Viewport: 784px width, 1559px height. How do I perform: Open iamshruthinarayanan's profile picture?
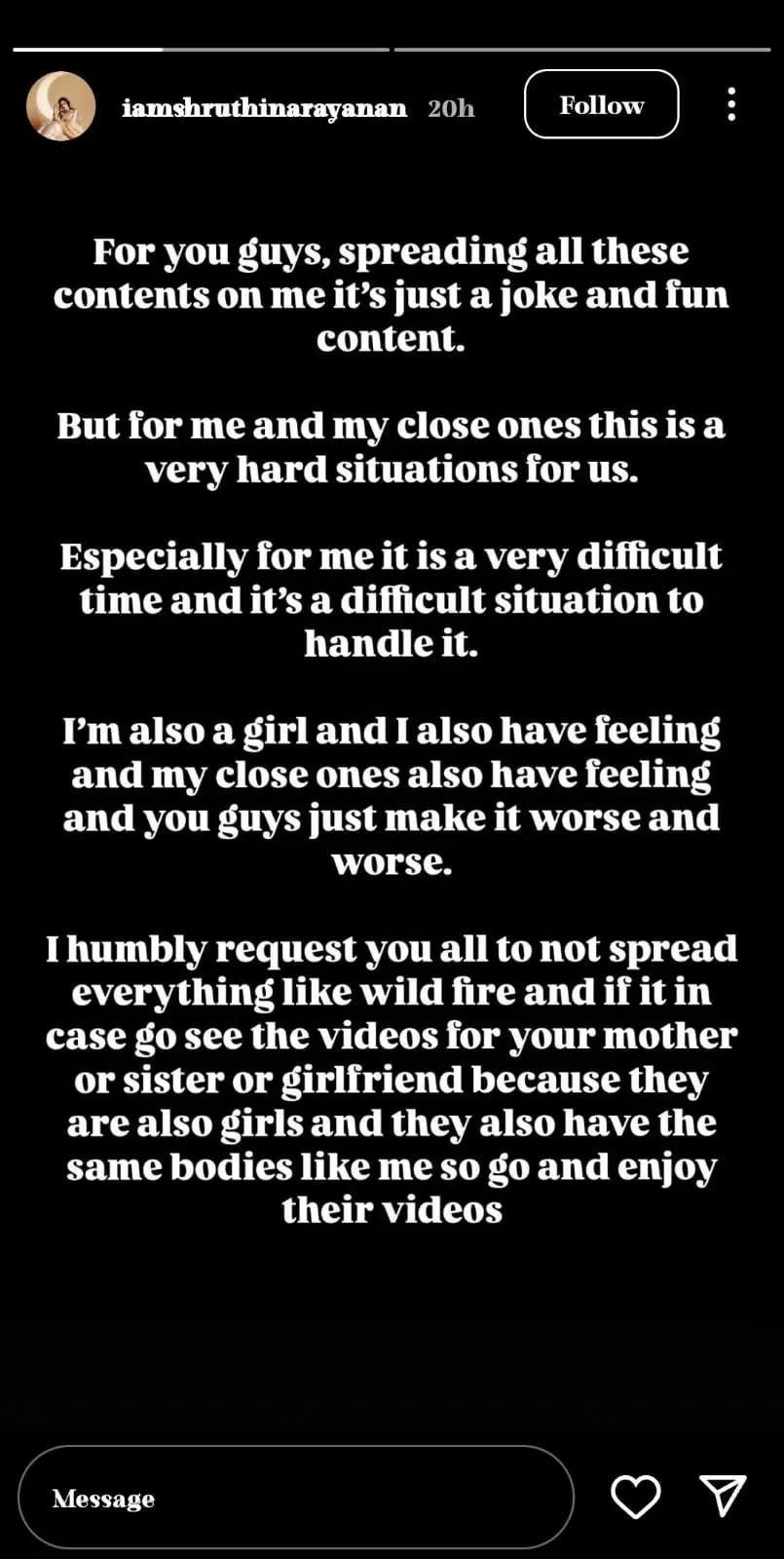point(60,106)
